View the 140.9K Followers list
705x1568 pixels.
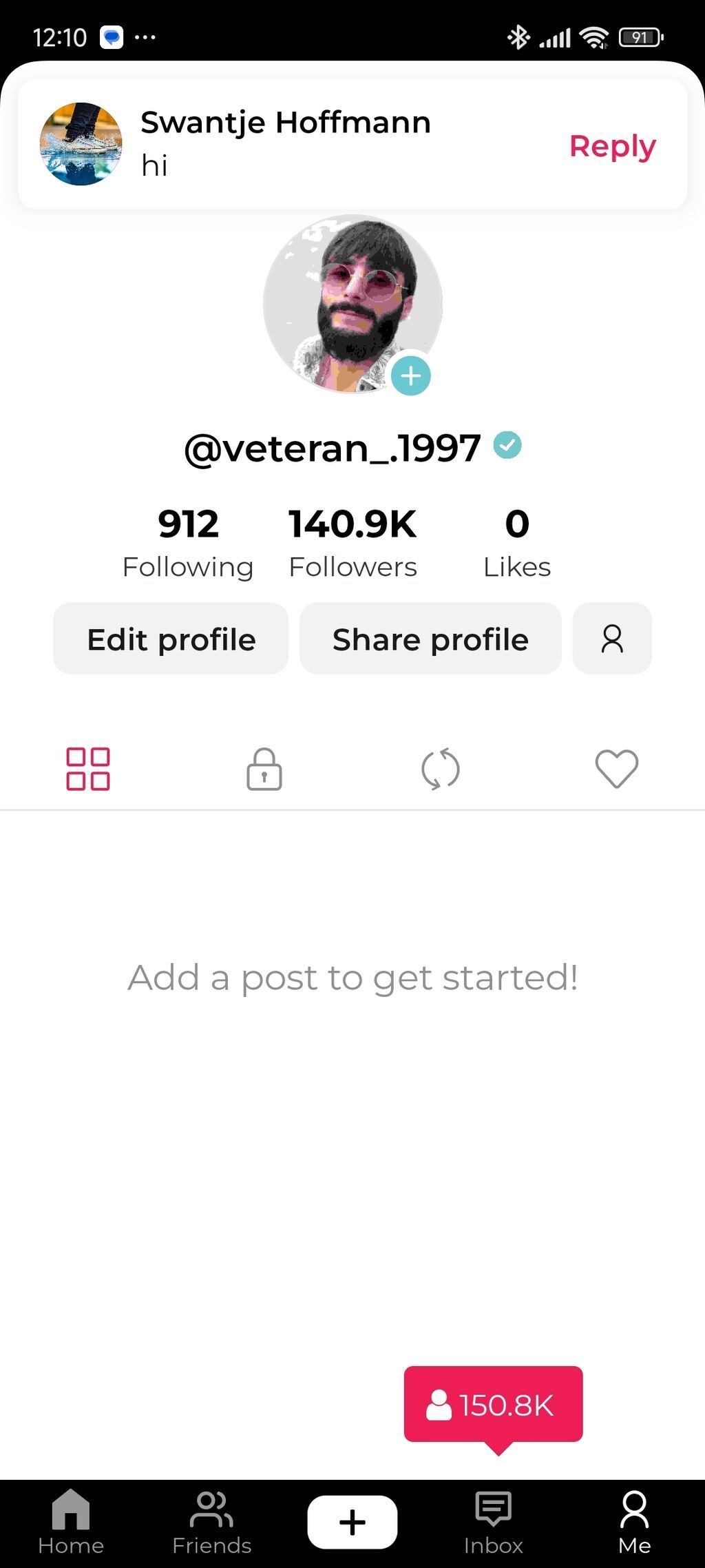352,542
